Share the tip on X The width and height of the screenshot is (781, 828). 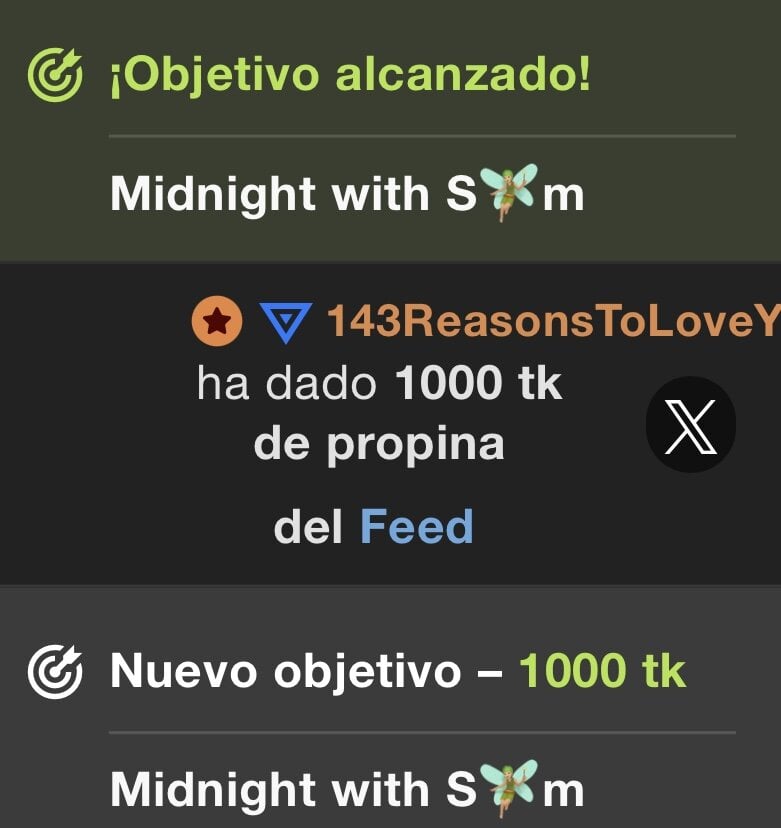click(x=691, y=425)
